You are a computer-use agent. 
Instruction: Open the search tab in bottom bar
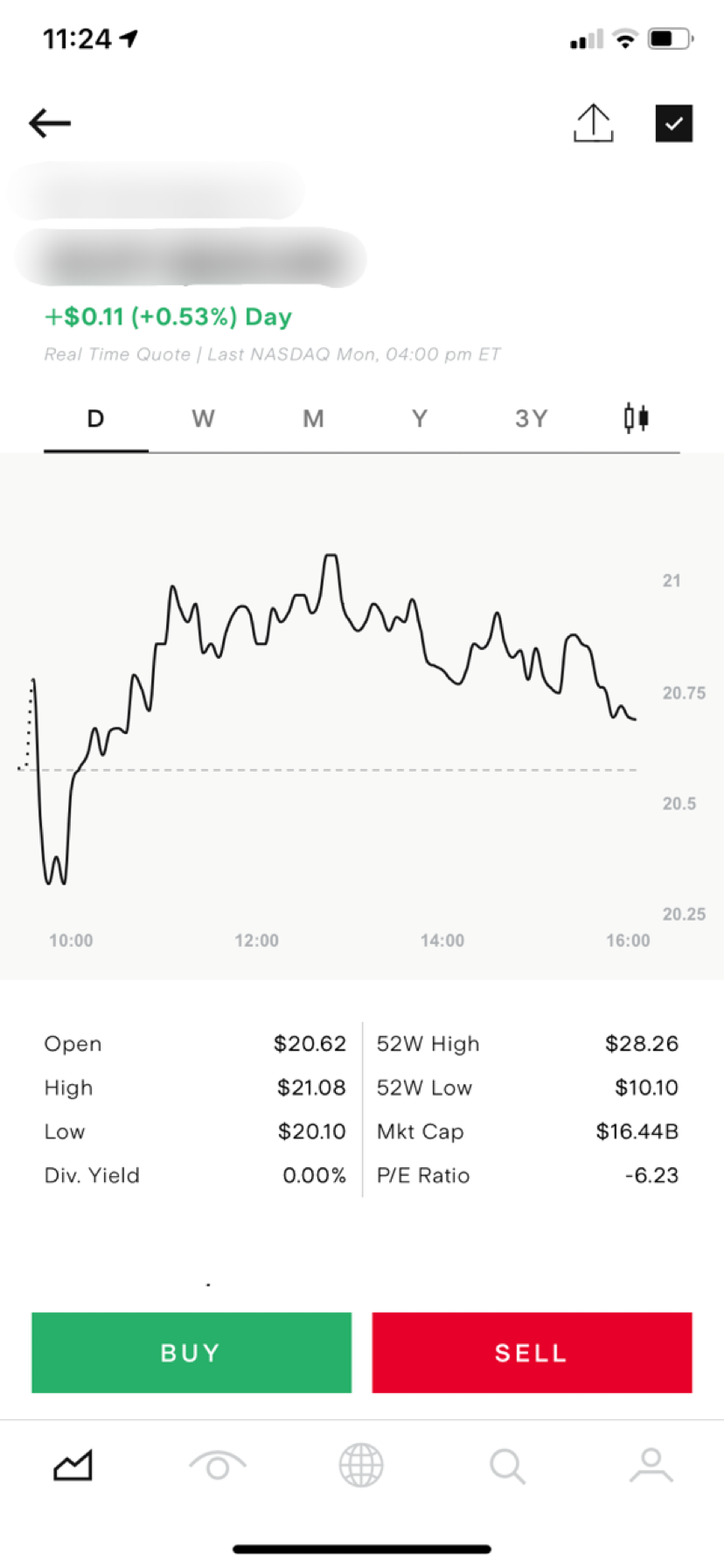(507, 1466)
